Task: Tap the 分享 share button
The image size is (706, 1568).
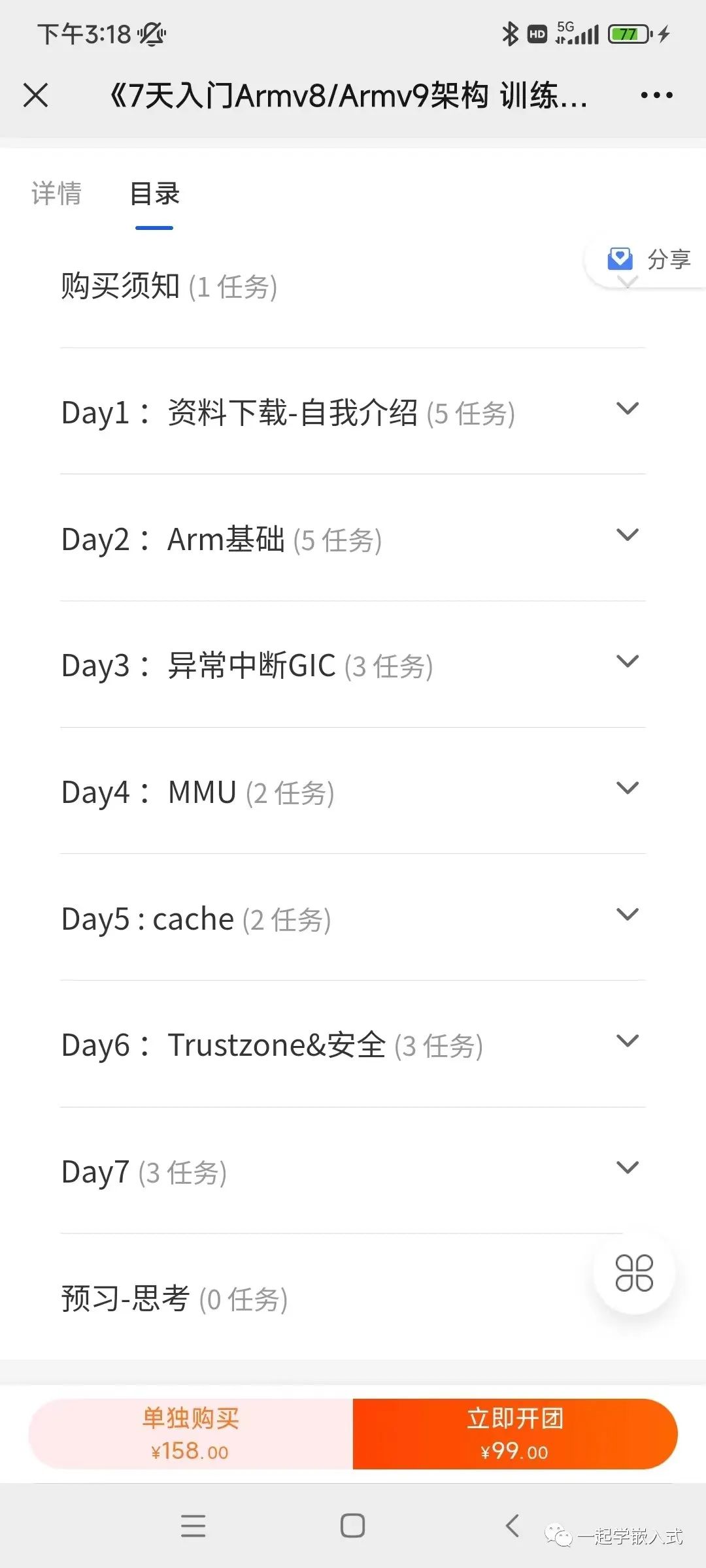Action: pos(647,259)
